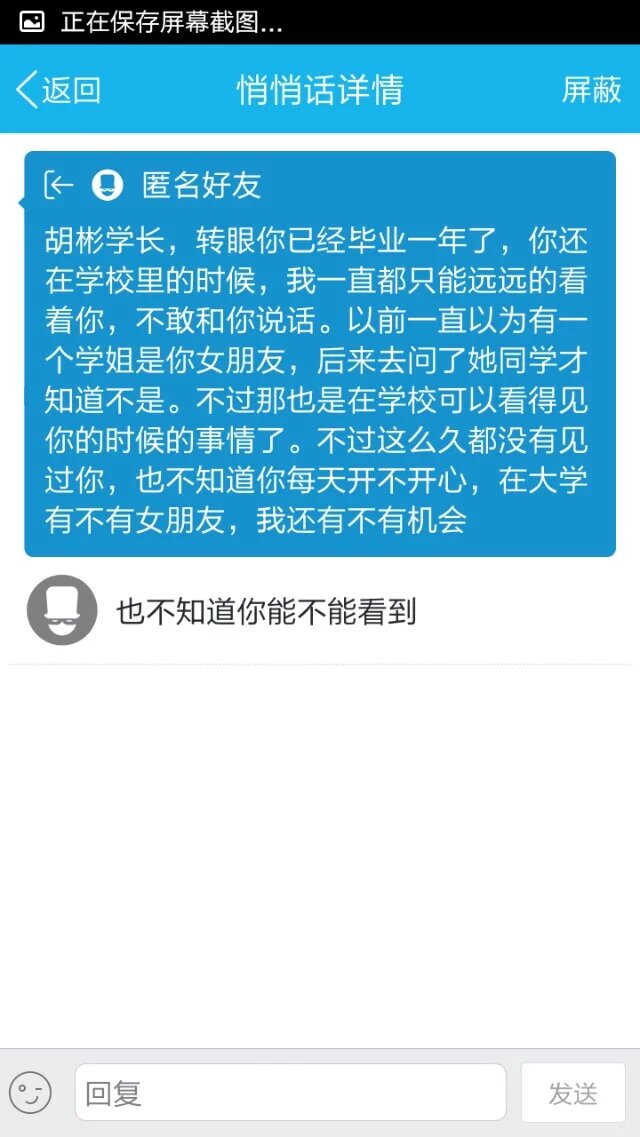This screenshot has width=640, height=1137.
Task: Focus the 回复 reply field
Action: click(x=290, y=1092)
